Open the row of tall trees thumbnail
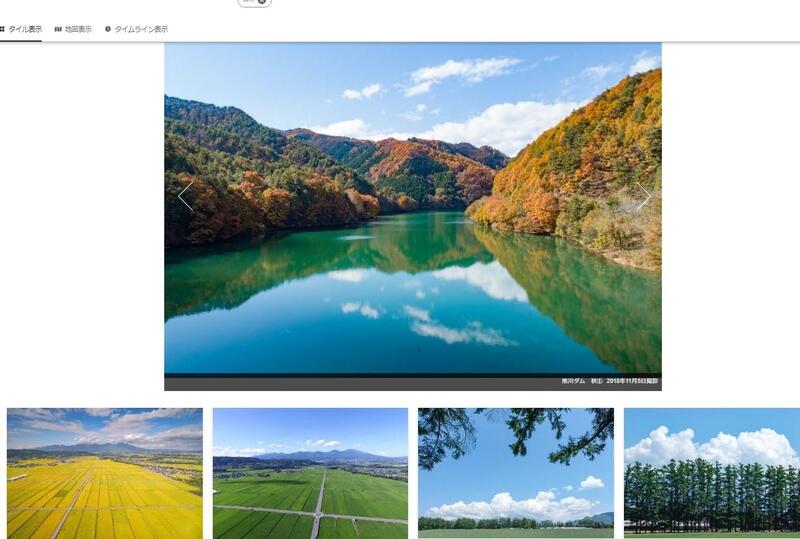The image size is (800, 539). [712, 473]
